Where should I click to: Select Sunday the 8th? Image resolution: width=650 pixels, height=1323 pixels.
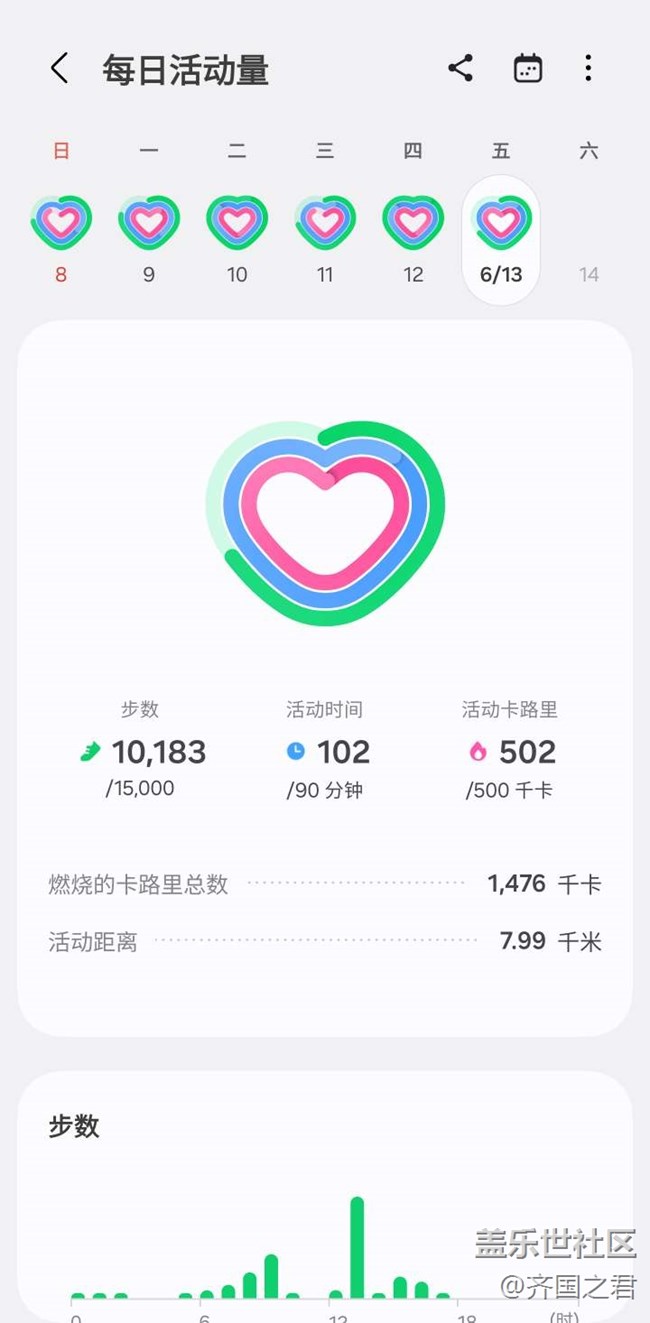(x=61, y=240)
